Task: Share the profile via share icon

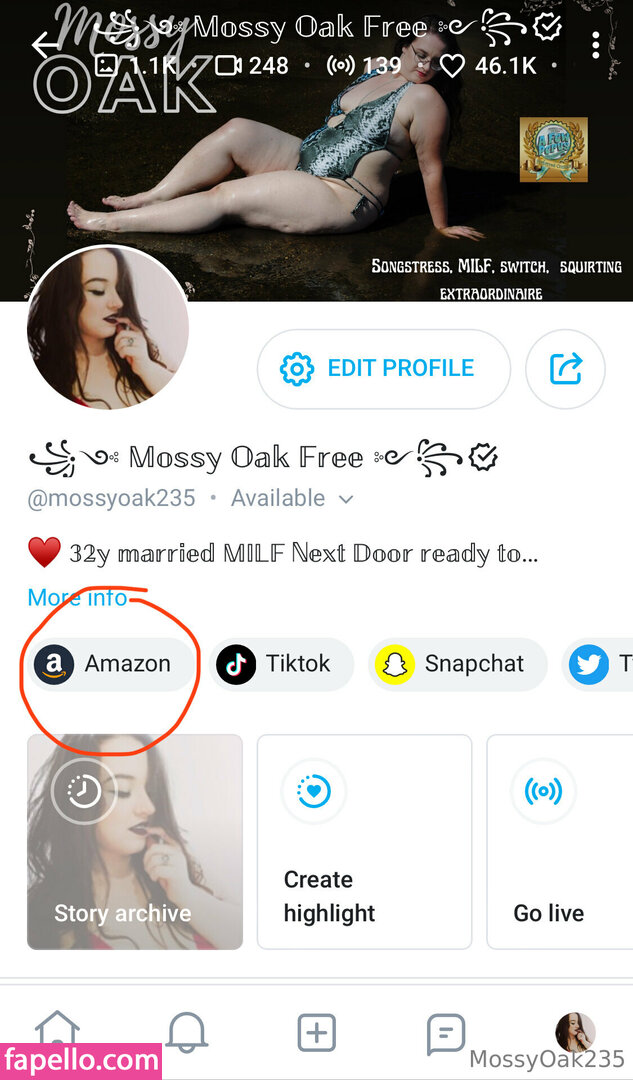Action: pos(565,369)
